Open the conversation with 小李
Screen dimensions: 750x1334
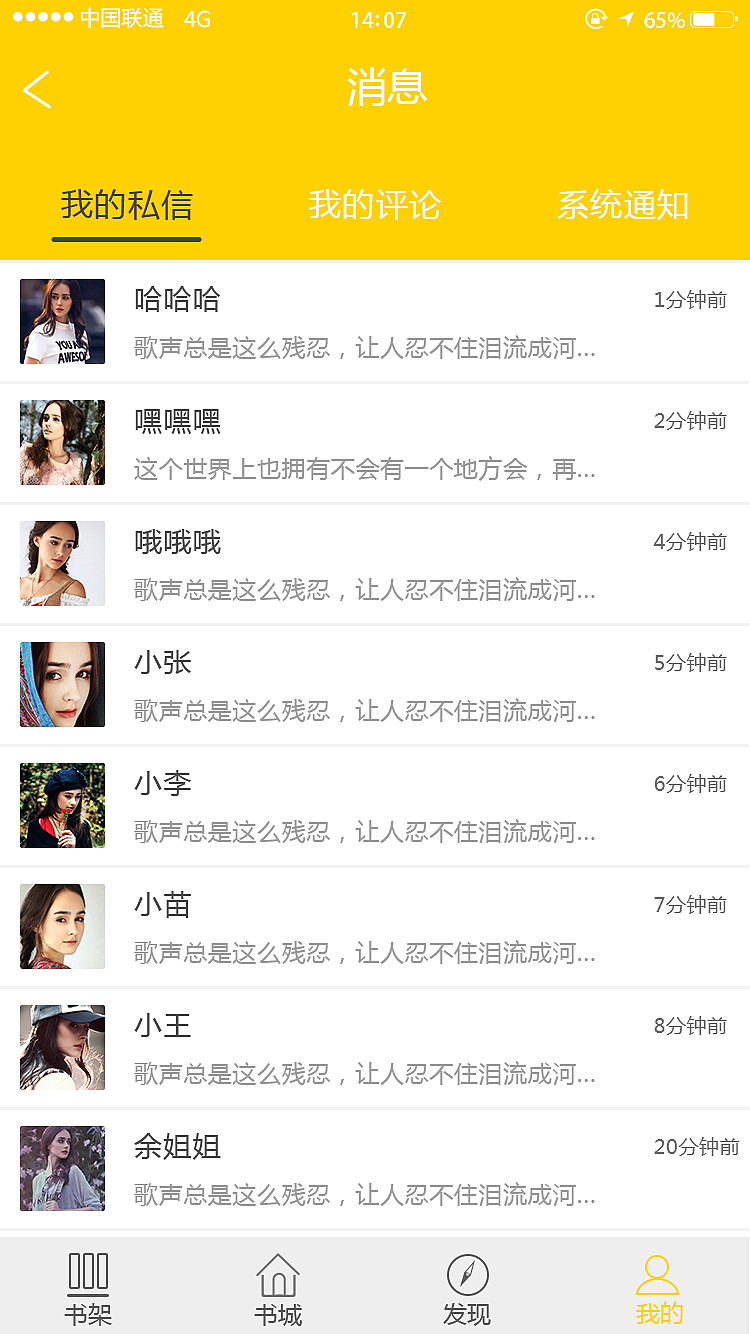click(x=375, y=805)
